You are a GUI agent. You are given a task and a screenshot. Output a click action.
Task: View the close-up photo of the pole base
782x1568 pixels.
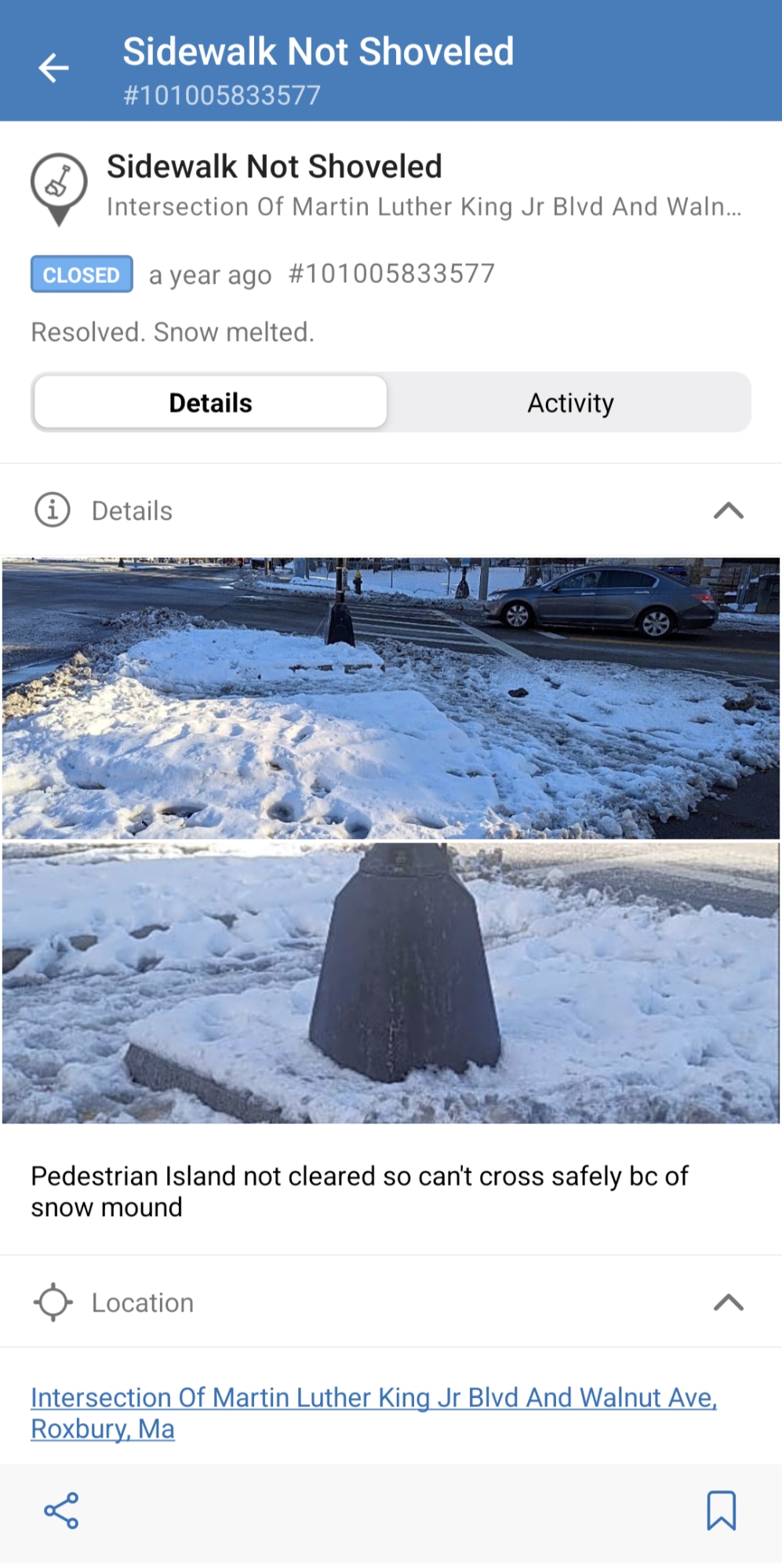pos(391,983)
